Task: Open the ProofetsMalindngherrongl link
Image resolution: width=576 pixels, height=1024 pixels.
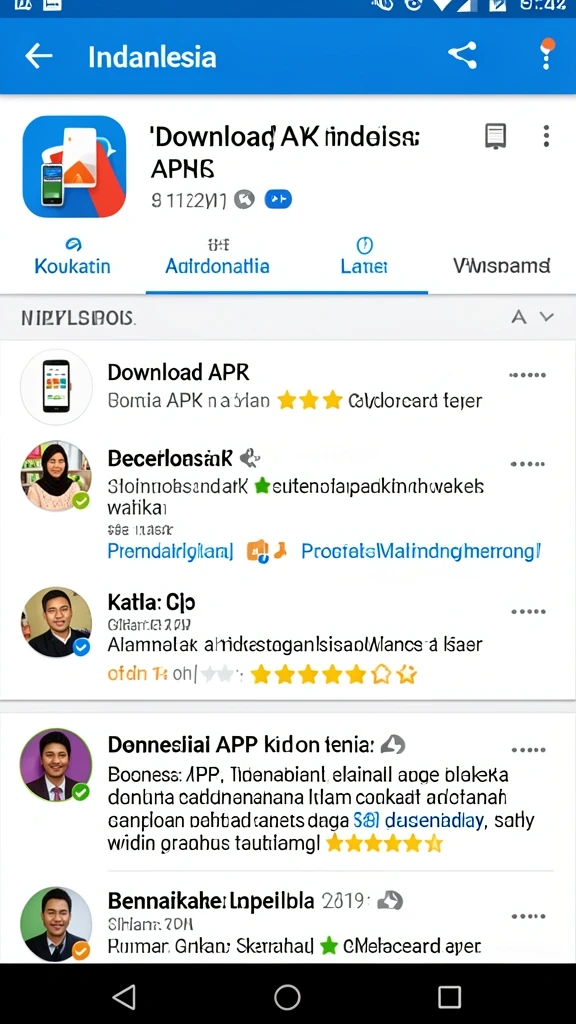Action: click(x=421, y=551)
